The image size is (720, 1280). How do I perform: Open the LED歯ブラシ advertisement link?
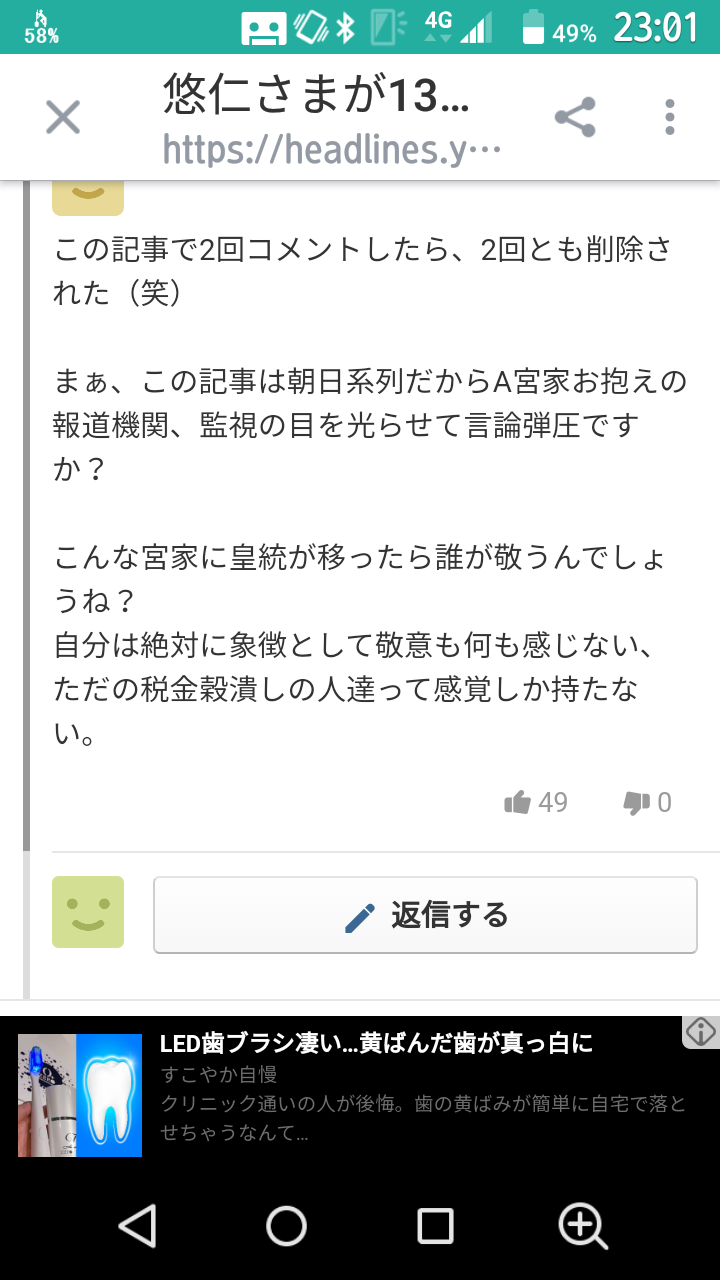pyautogui.click(x=370, y=1046)
